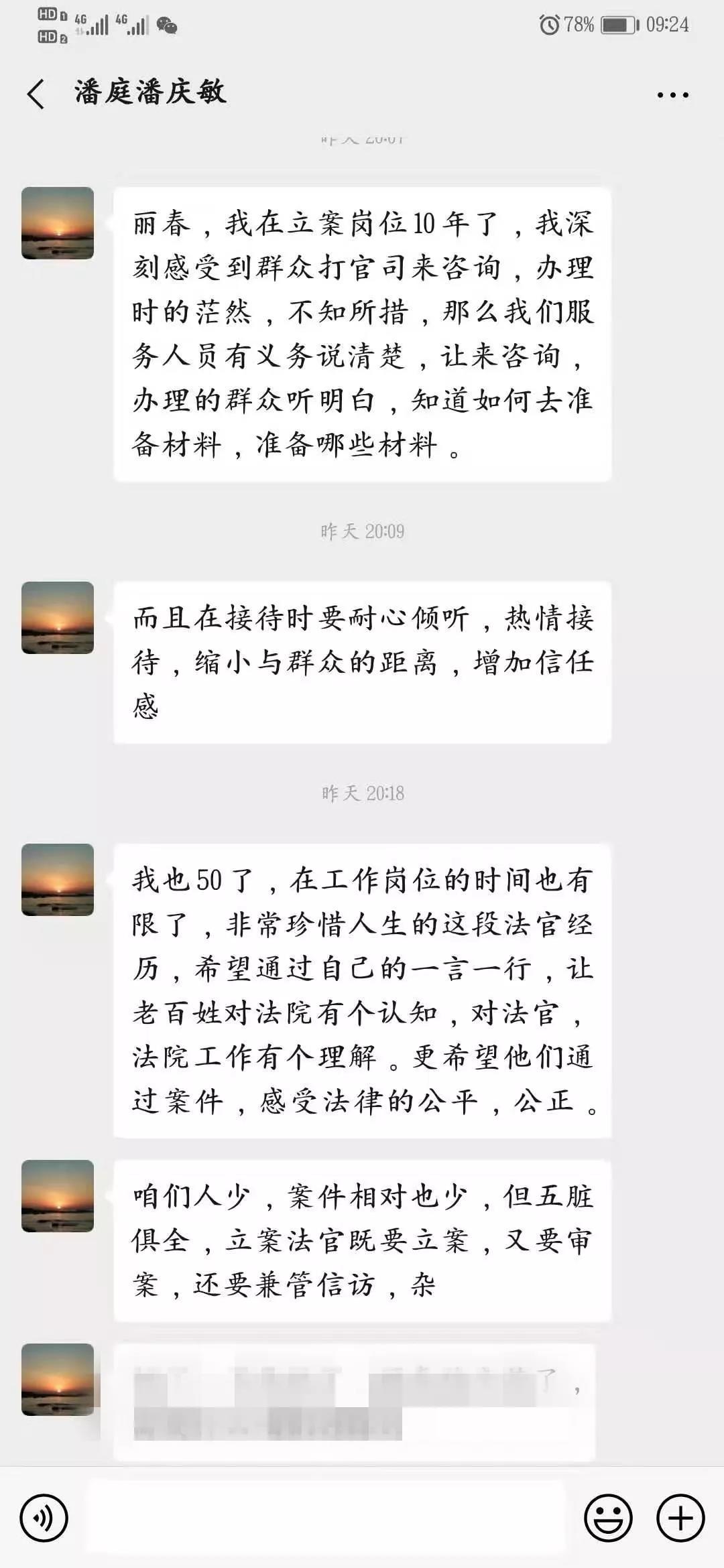
Task: Go back from the 潘庭潘庆敏 chat
Action: [36, 94]
